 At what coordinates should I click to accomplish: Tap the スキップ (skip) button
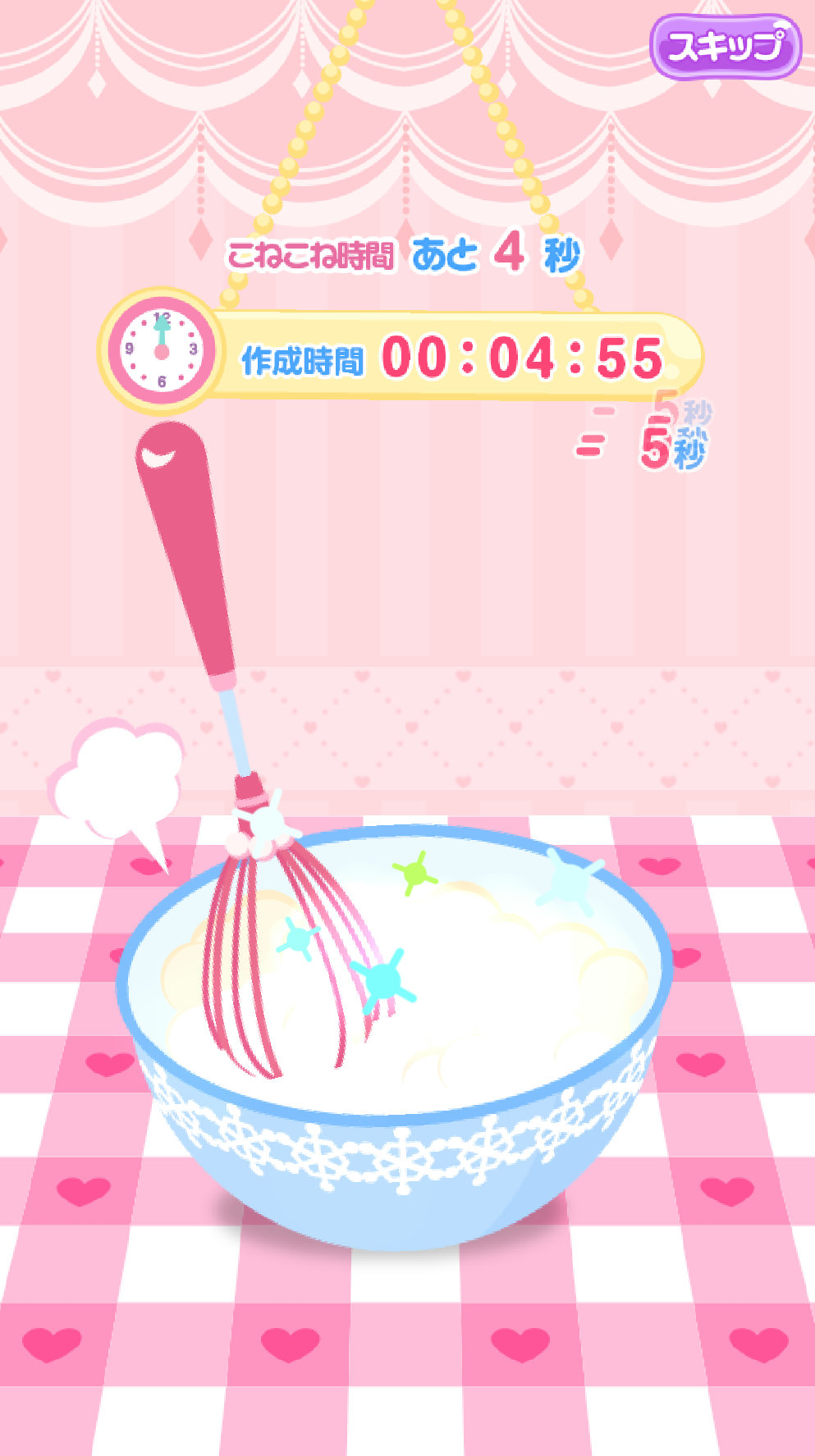tap(725, 47)
